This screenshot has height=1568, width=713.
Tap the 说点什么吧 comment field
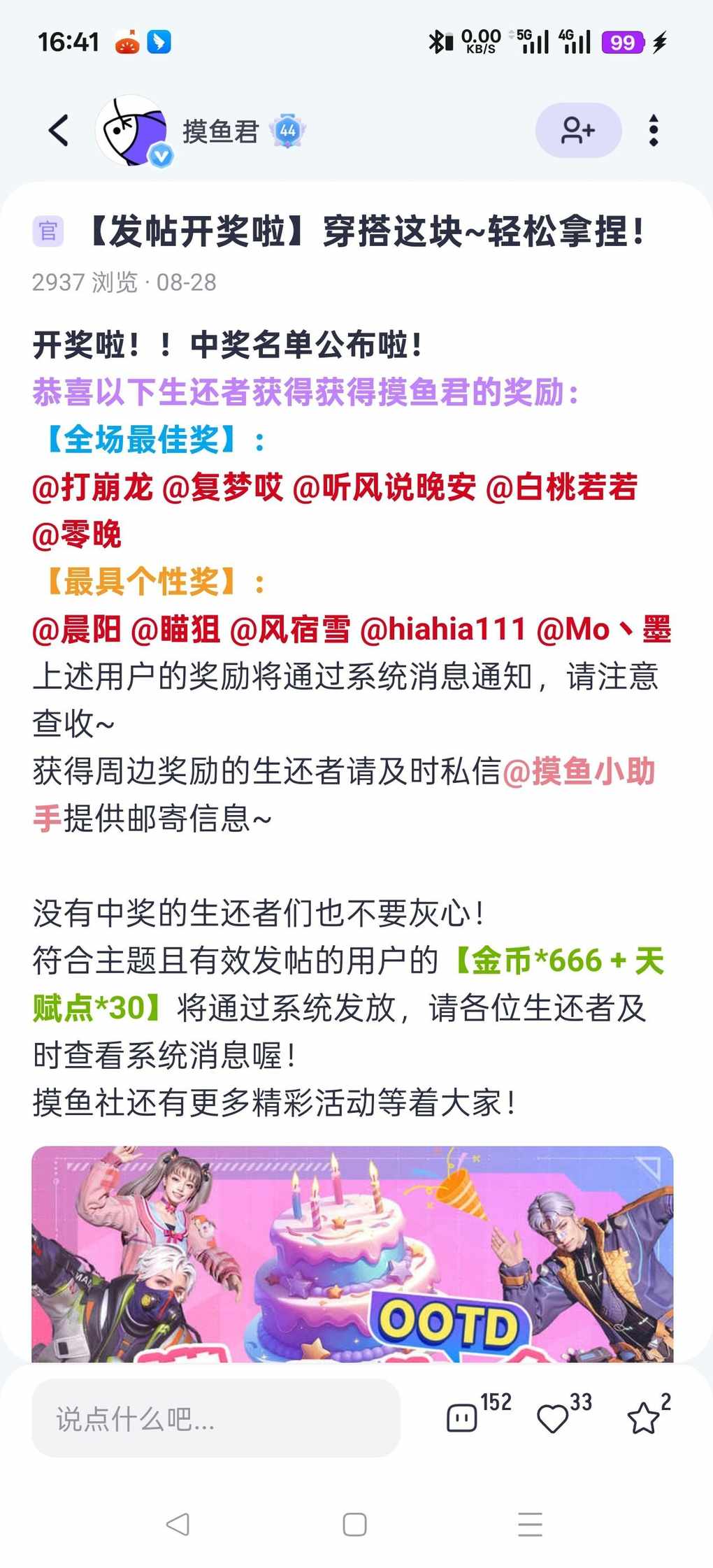tap(215, 1418)
